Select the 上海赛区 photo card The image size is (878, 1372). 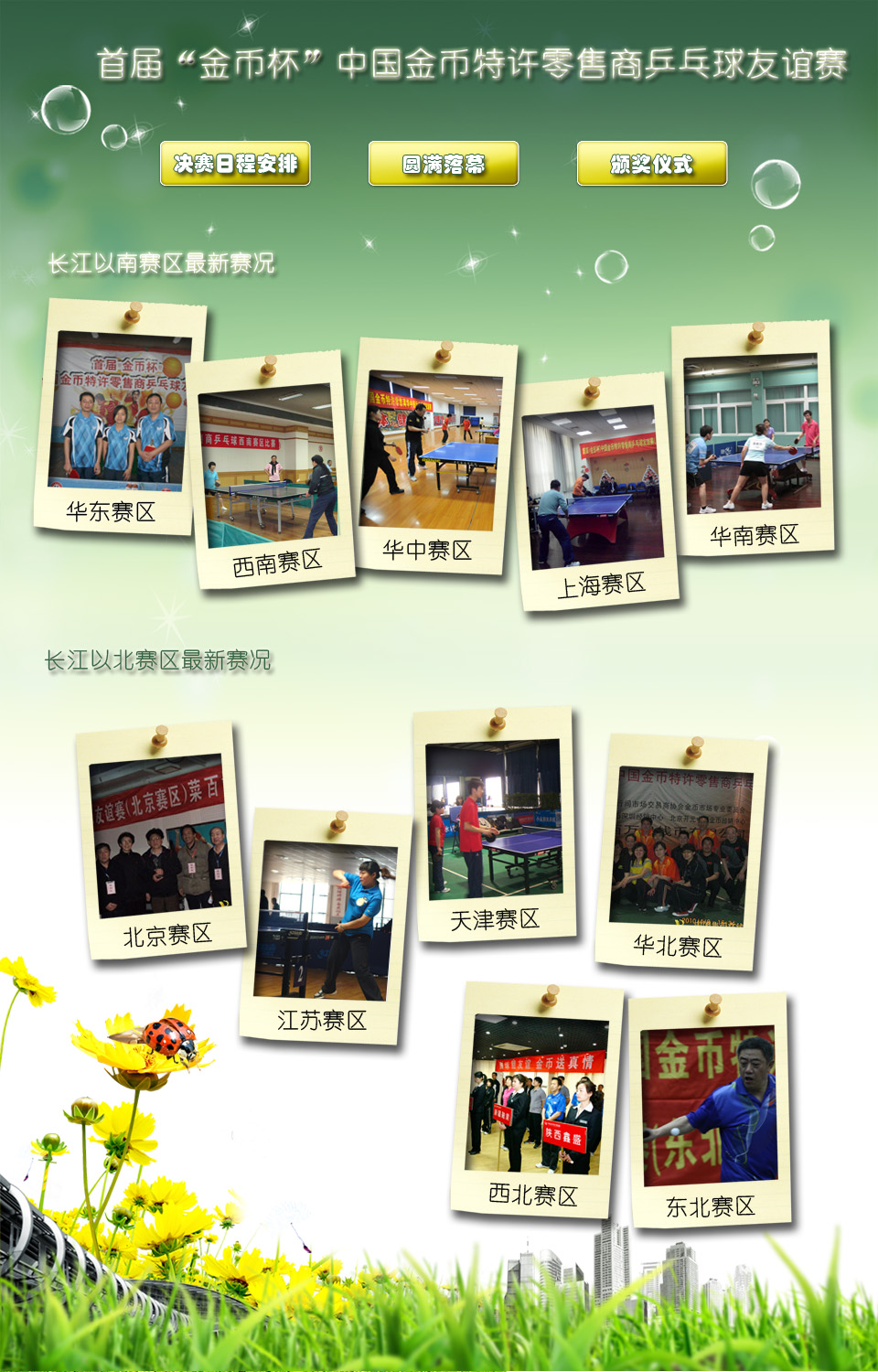(594, 489)
